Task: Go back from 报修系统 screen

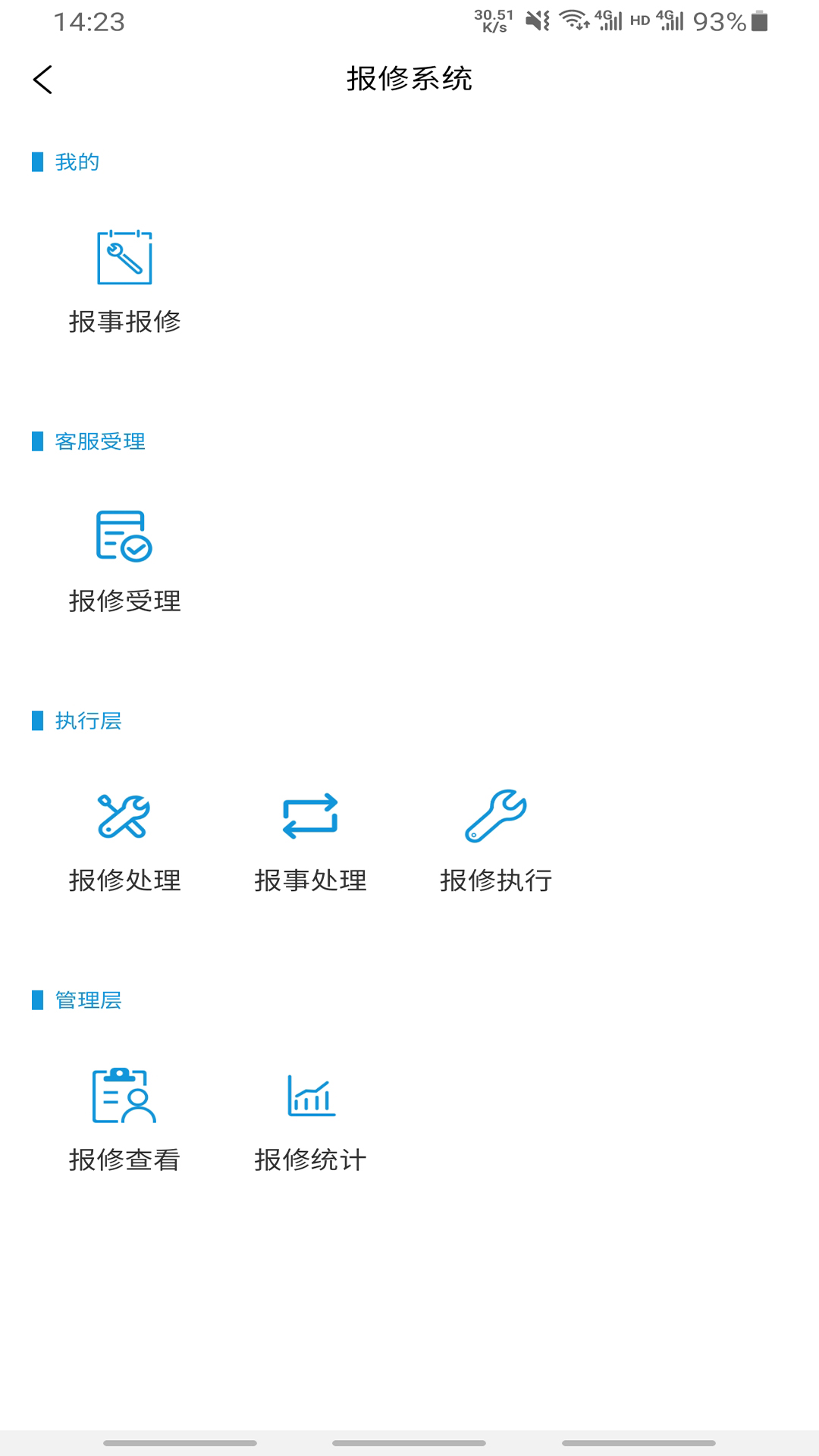Action: click(x=43, y=80)
